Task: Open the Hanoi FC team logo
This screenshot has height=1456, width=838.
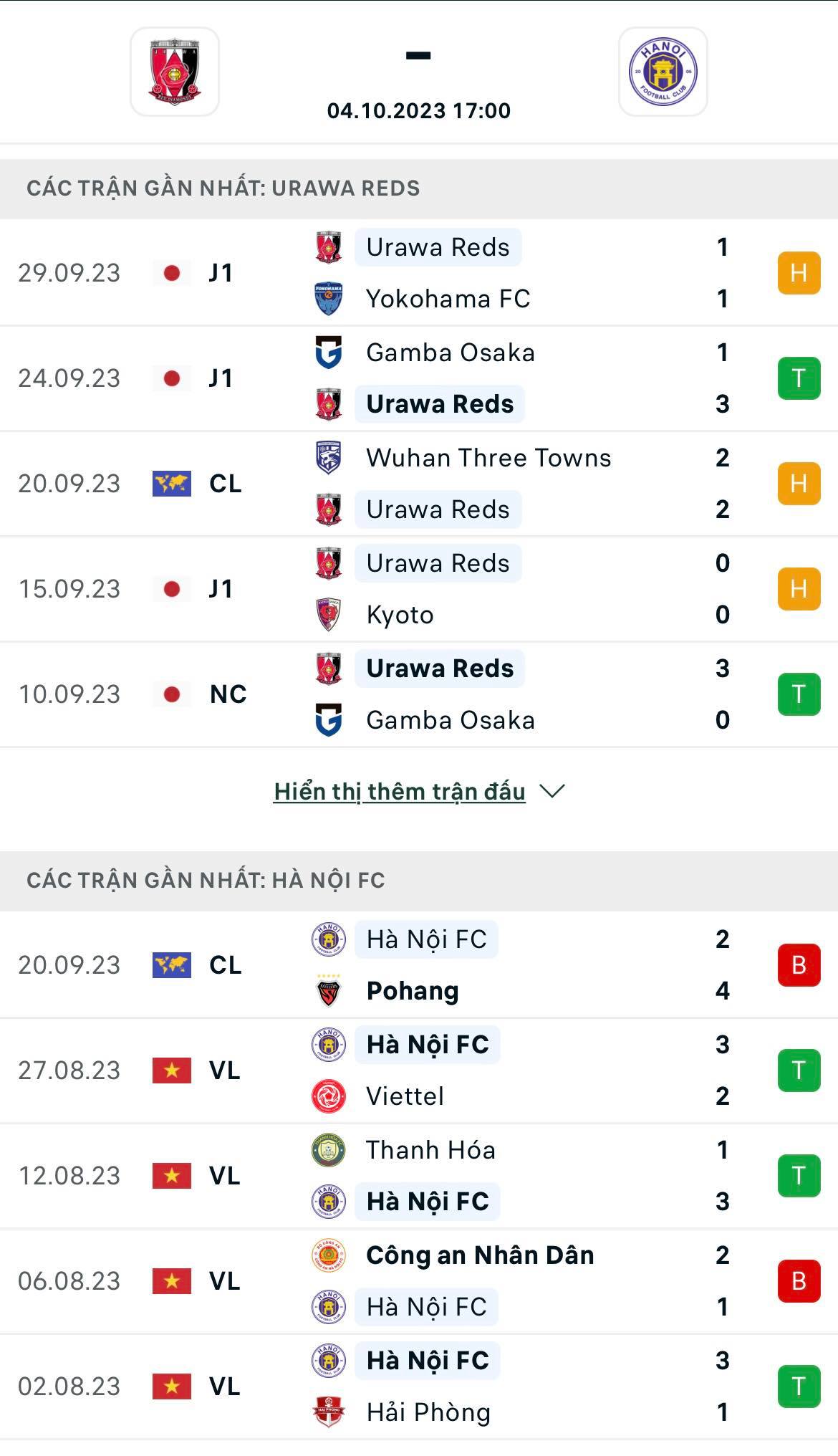Action: tap(663, 72)
